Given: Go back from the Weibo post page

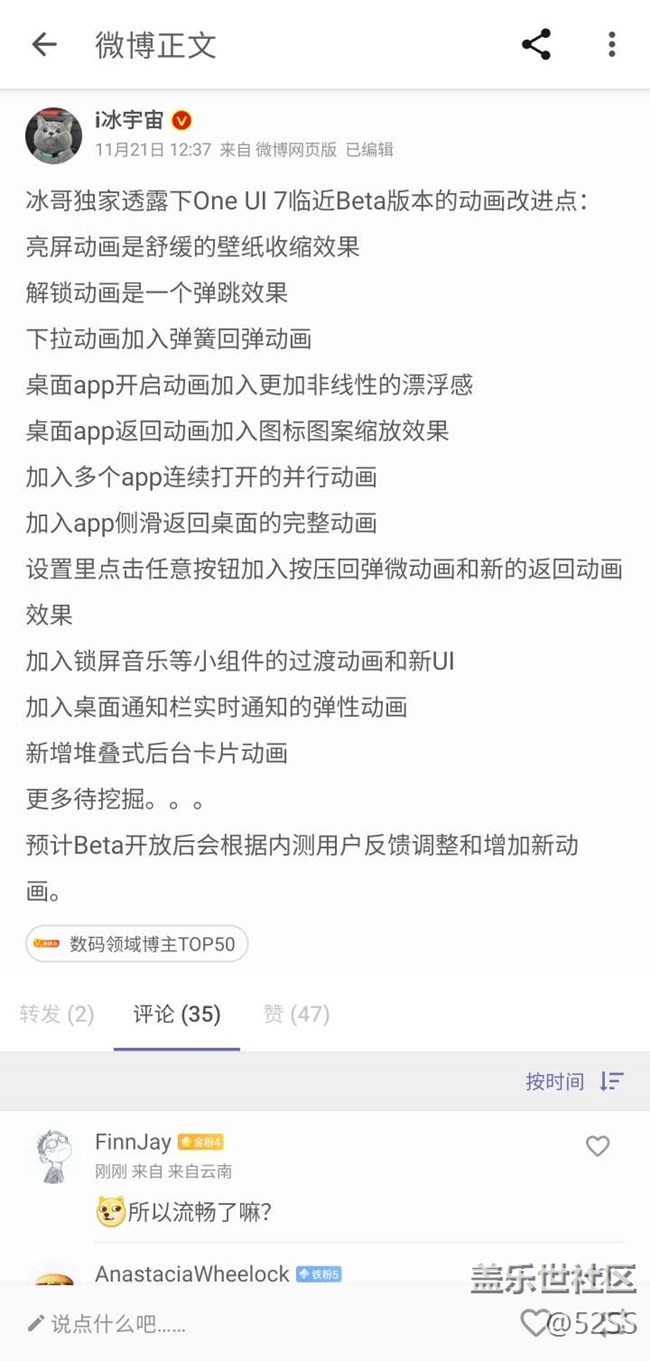Looking at the screenshot, I should pyautogui.click(x=43, y=44).
